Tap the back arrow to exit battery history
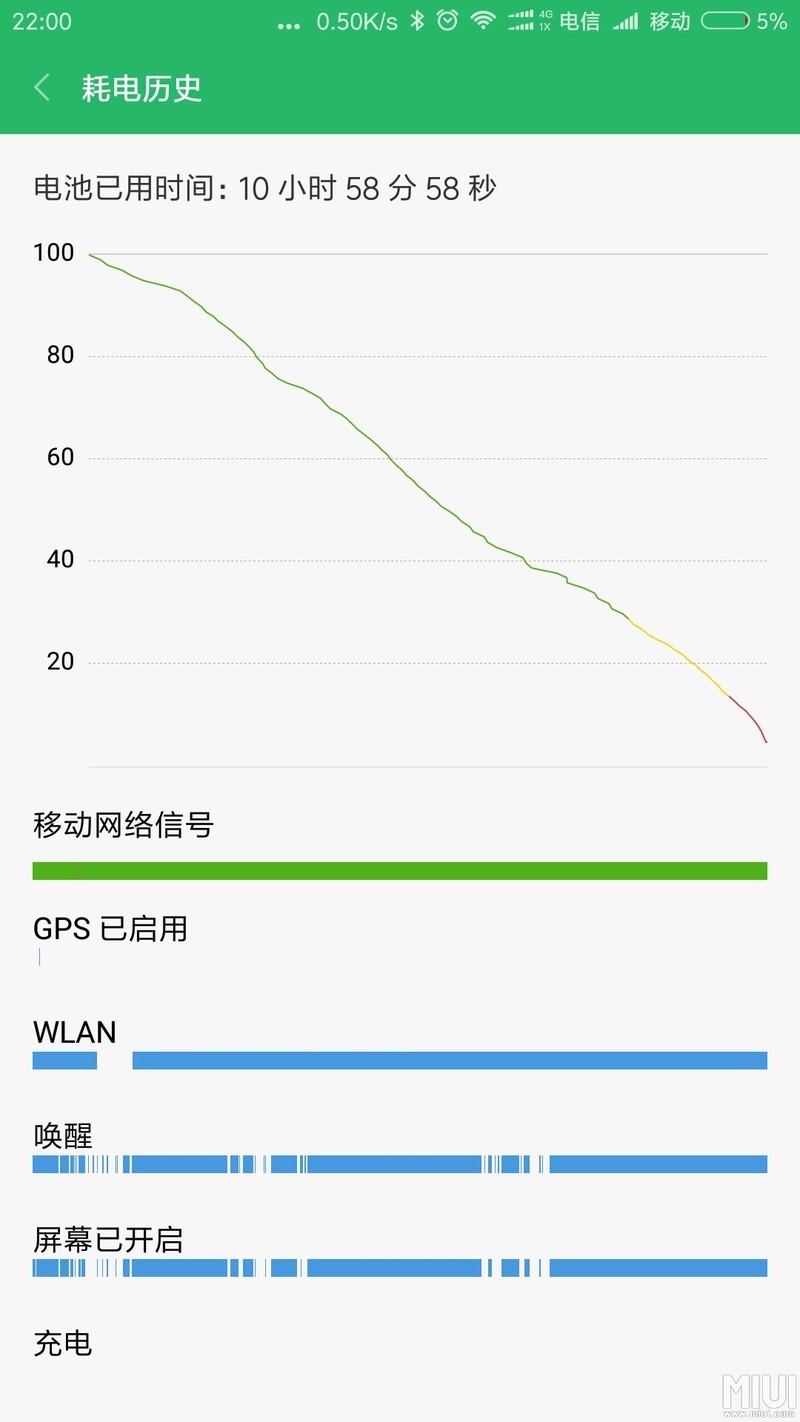This screenshot has width=800, height=1422. (x=40, y=88)
